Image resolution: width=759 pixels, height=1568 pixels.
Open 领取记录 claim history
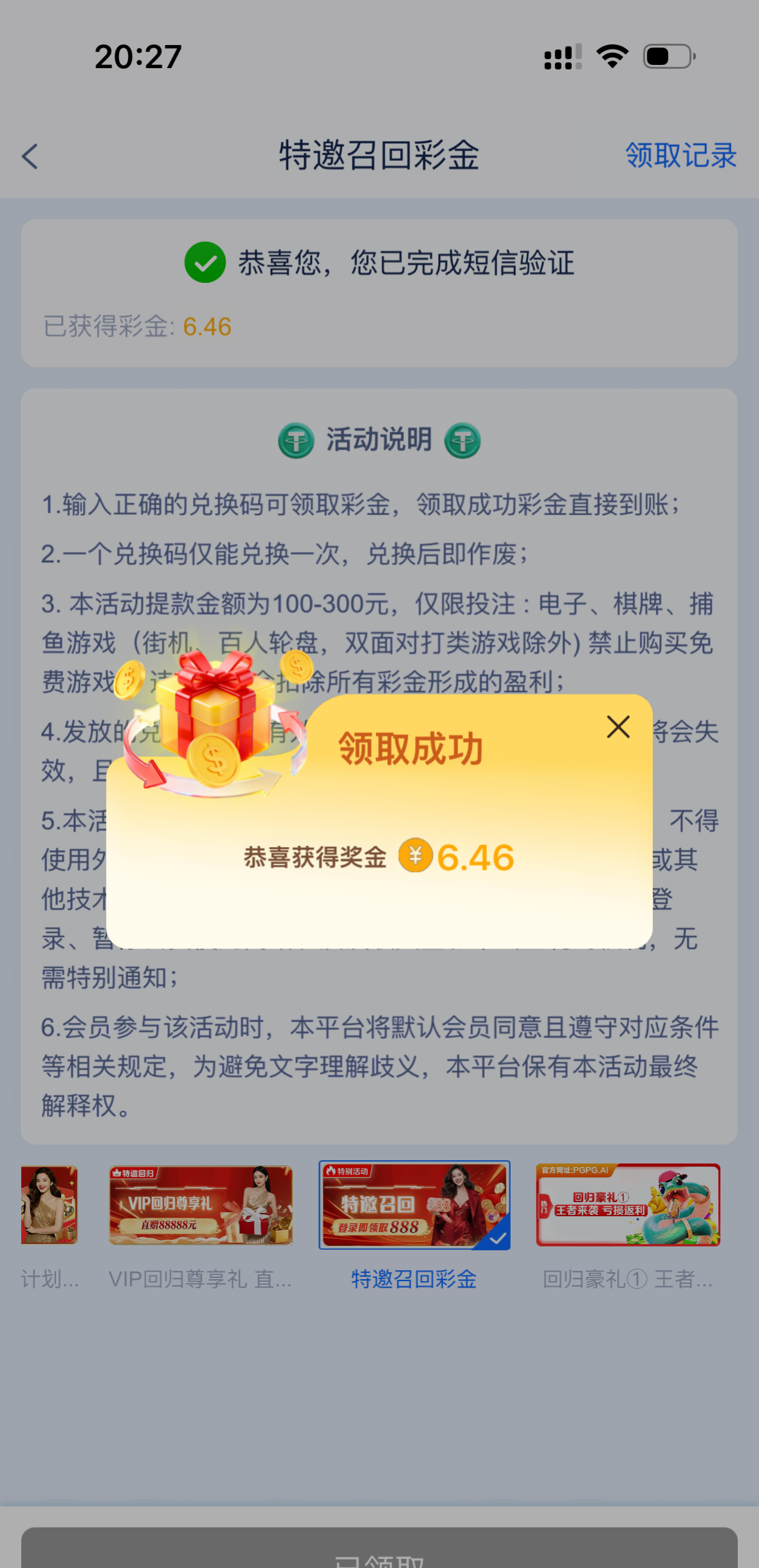681,156
